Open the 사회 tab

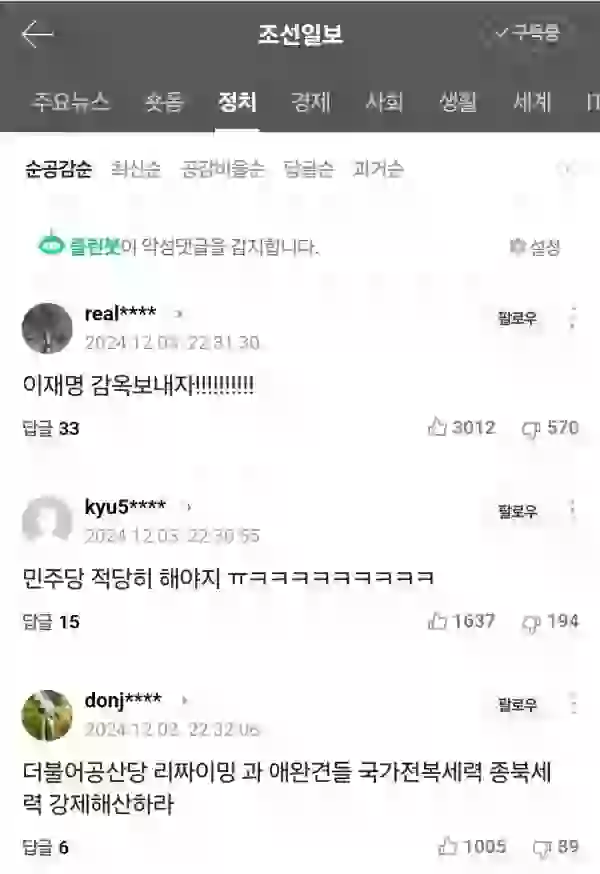tap(385, 102)
